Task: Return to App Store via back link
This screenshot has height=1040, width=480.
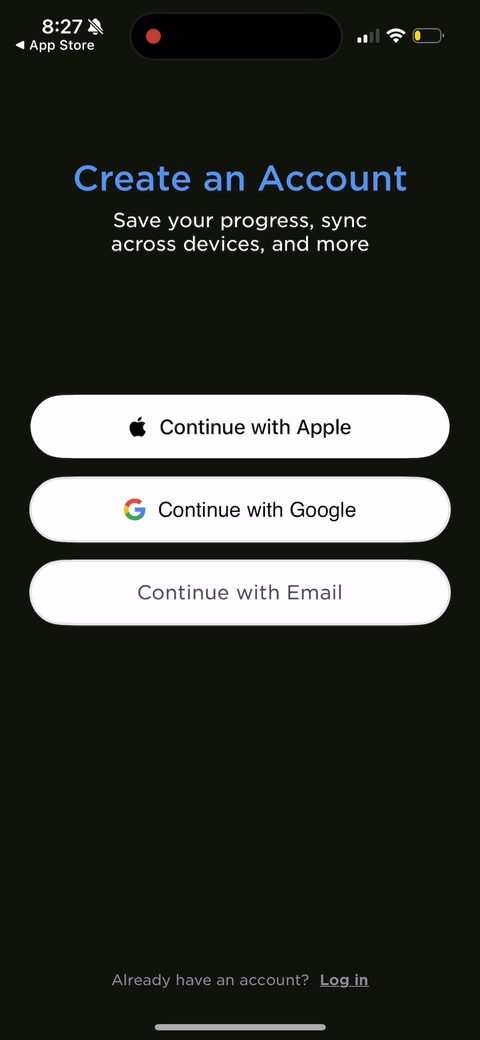Action: [x=55, y=46]
